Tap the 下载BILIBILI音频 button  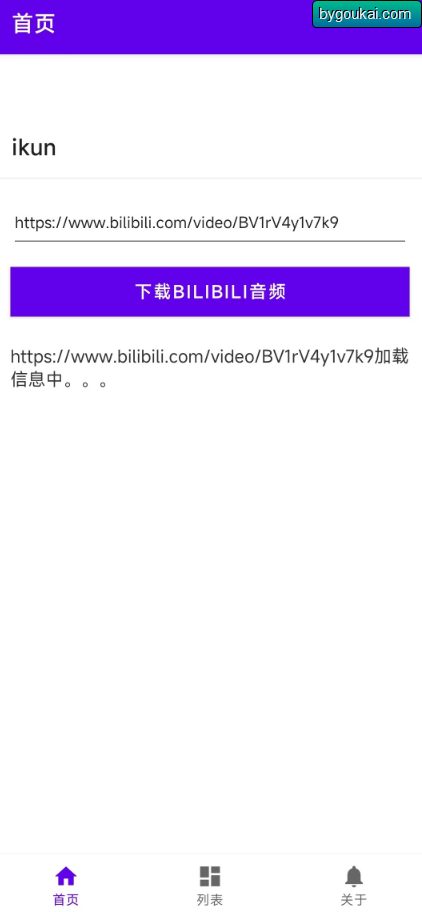click(x=210, y=291)
